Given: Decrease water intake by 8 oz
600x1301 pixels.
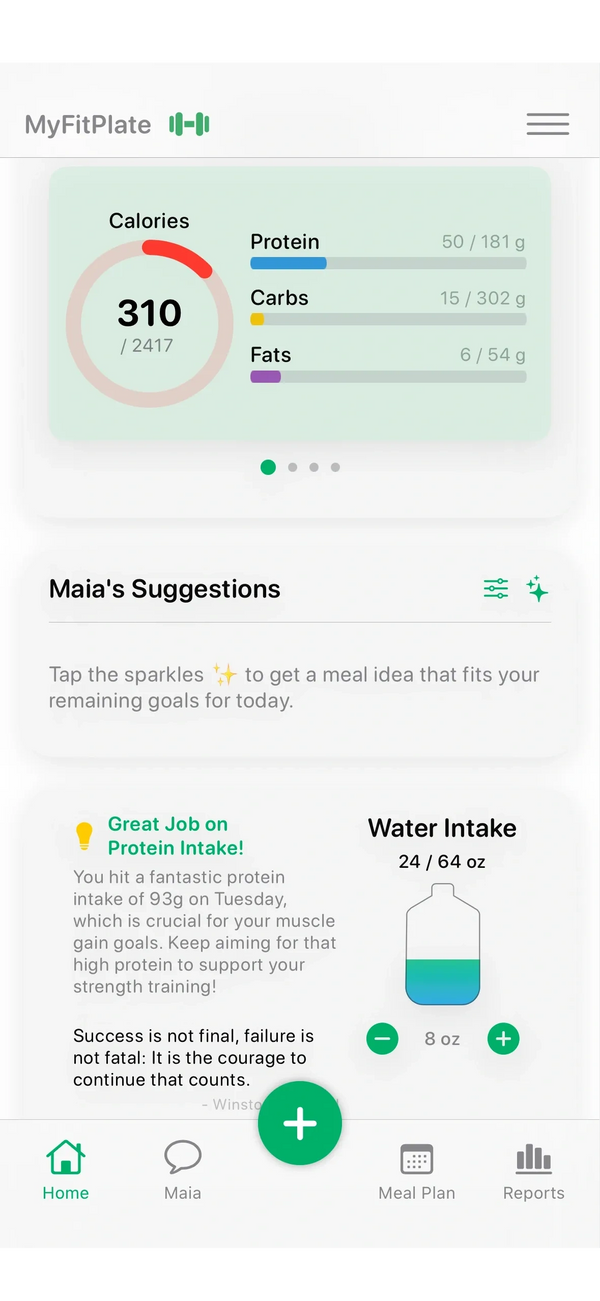Looking at the screenshot, I should click(382, 1039).
